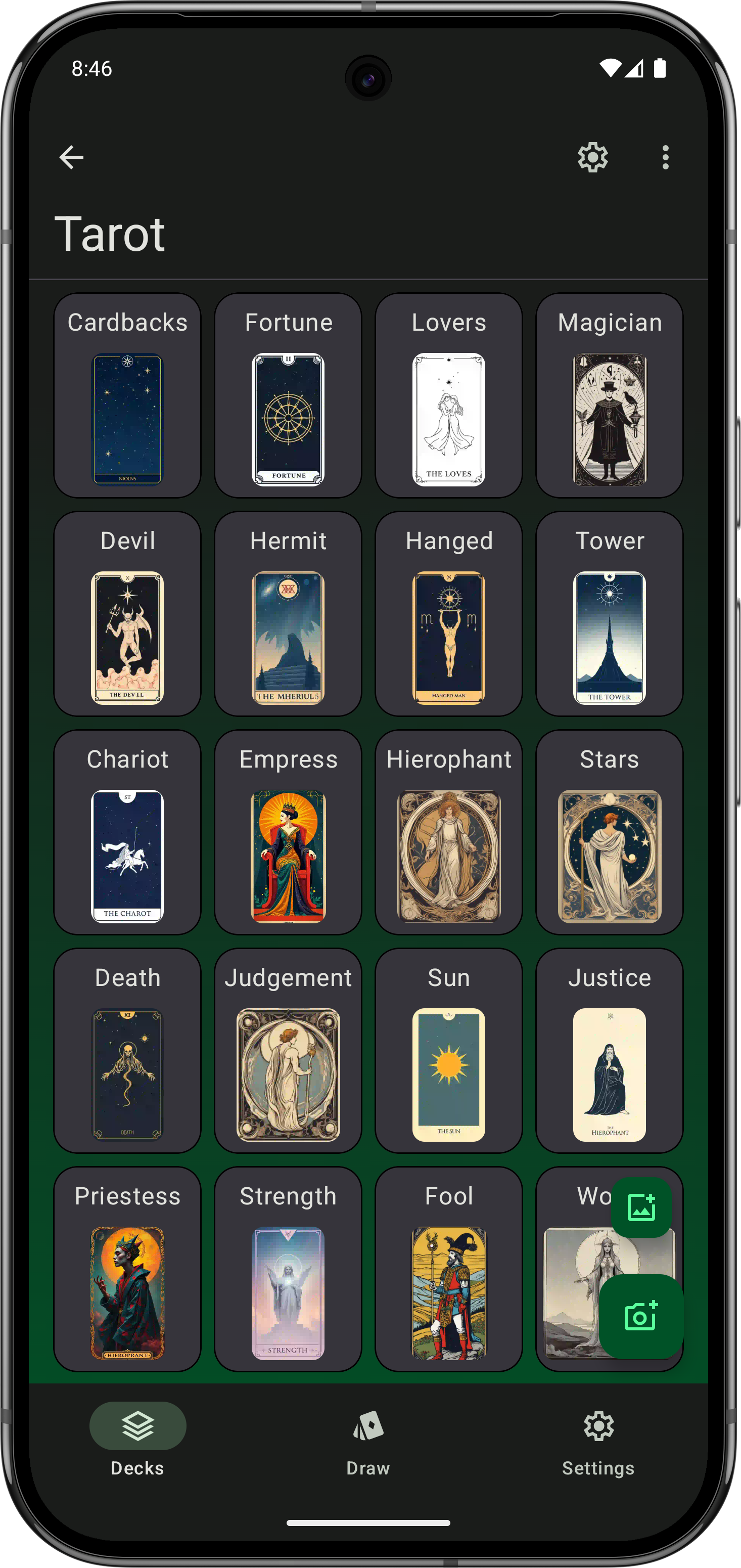
Task: View the Fortune card
Action: [288, 395]
